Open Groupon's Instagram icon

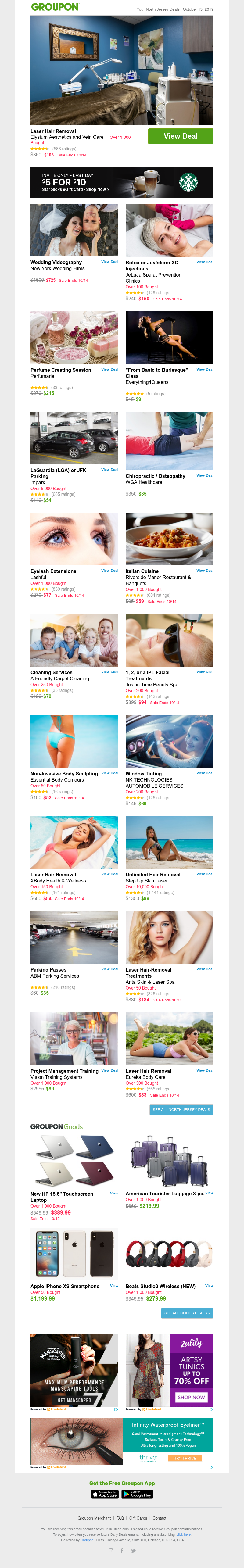tap(111, 1551)
